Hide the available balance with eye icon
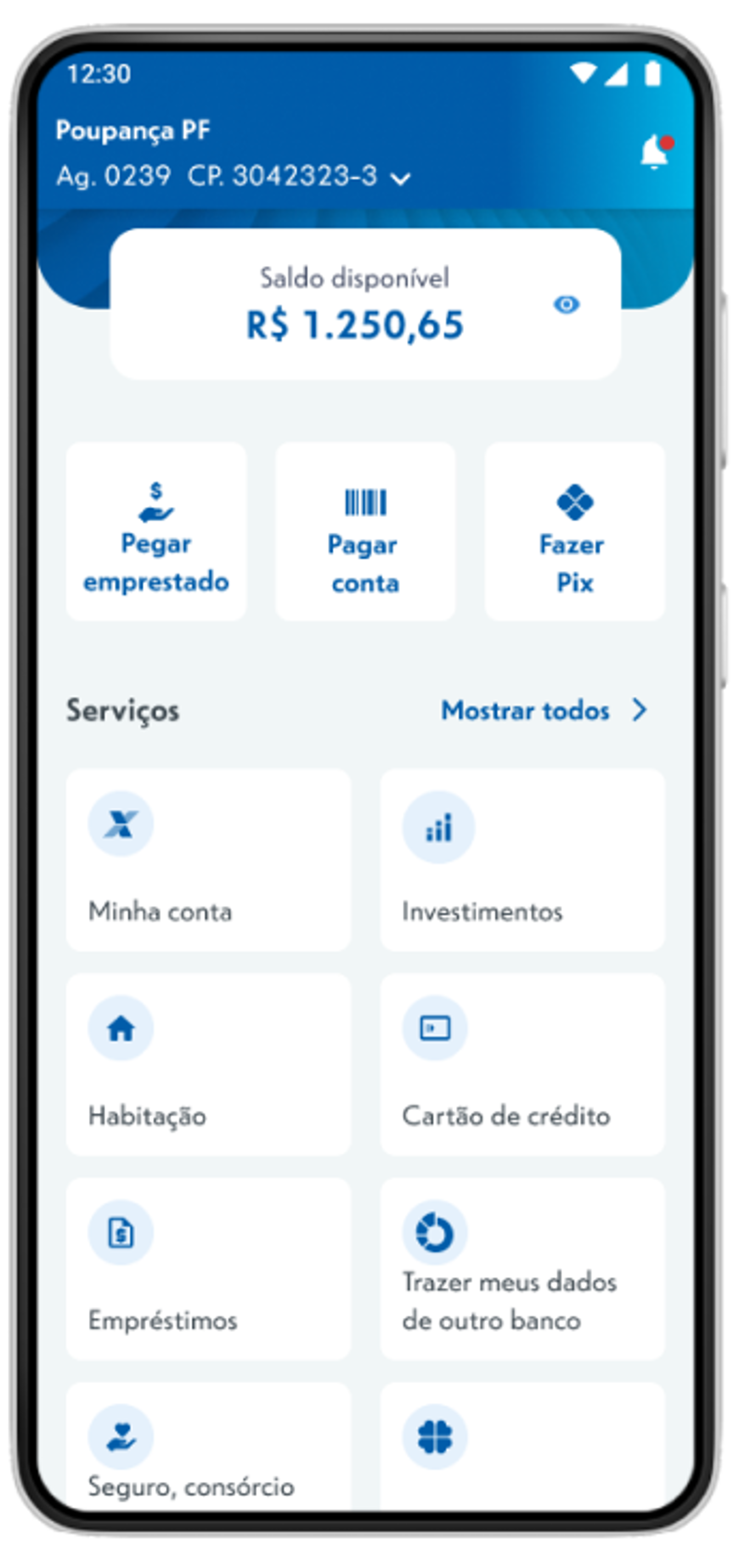 pos(567,304)
